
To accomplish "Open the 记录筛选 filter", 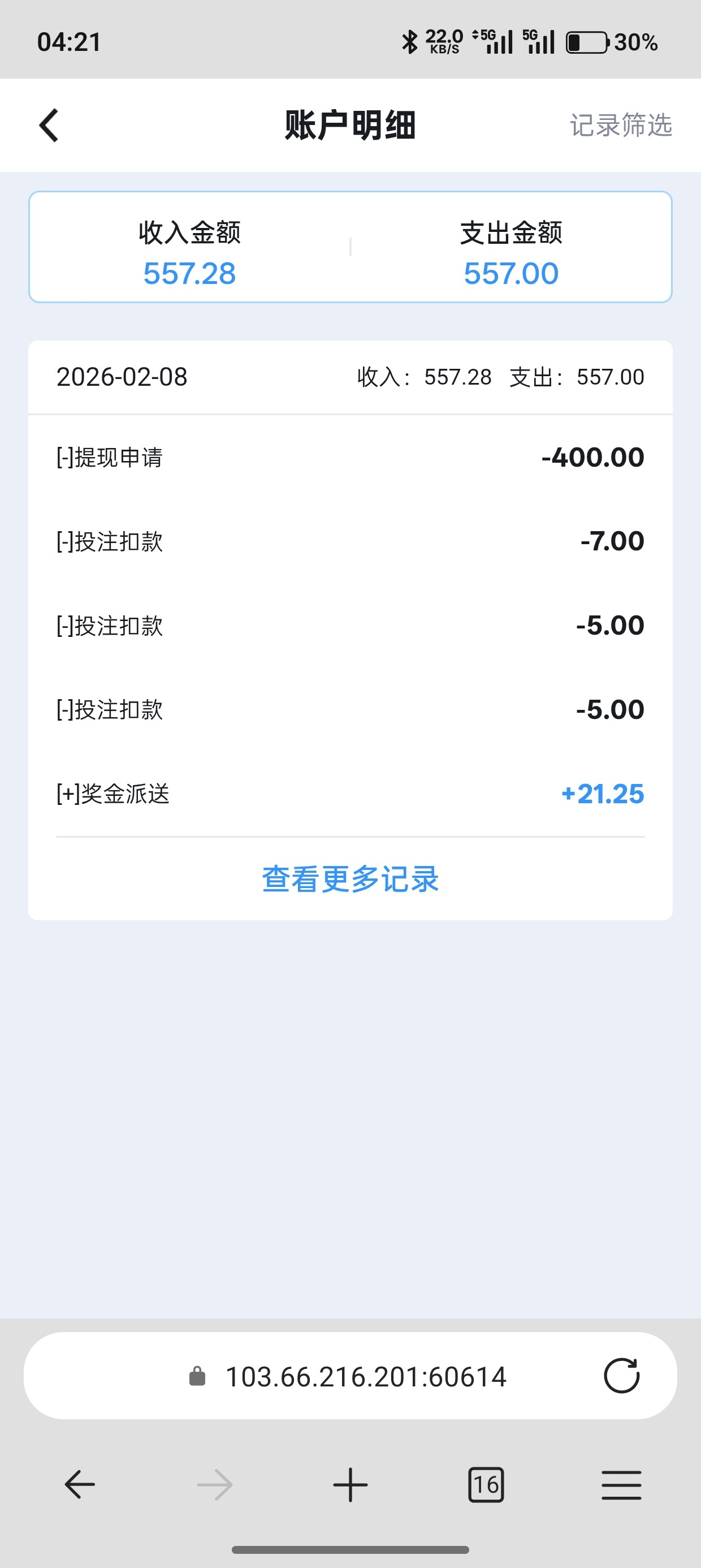I will coord(620,126).
